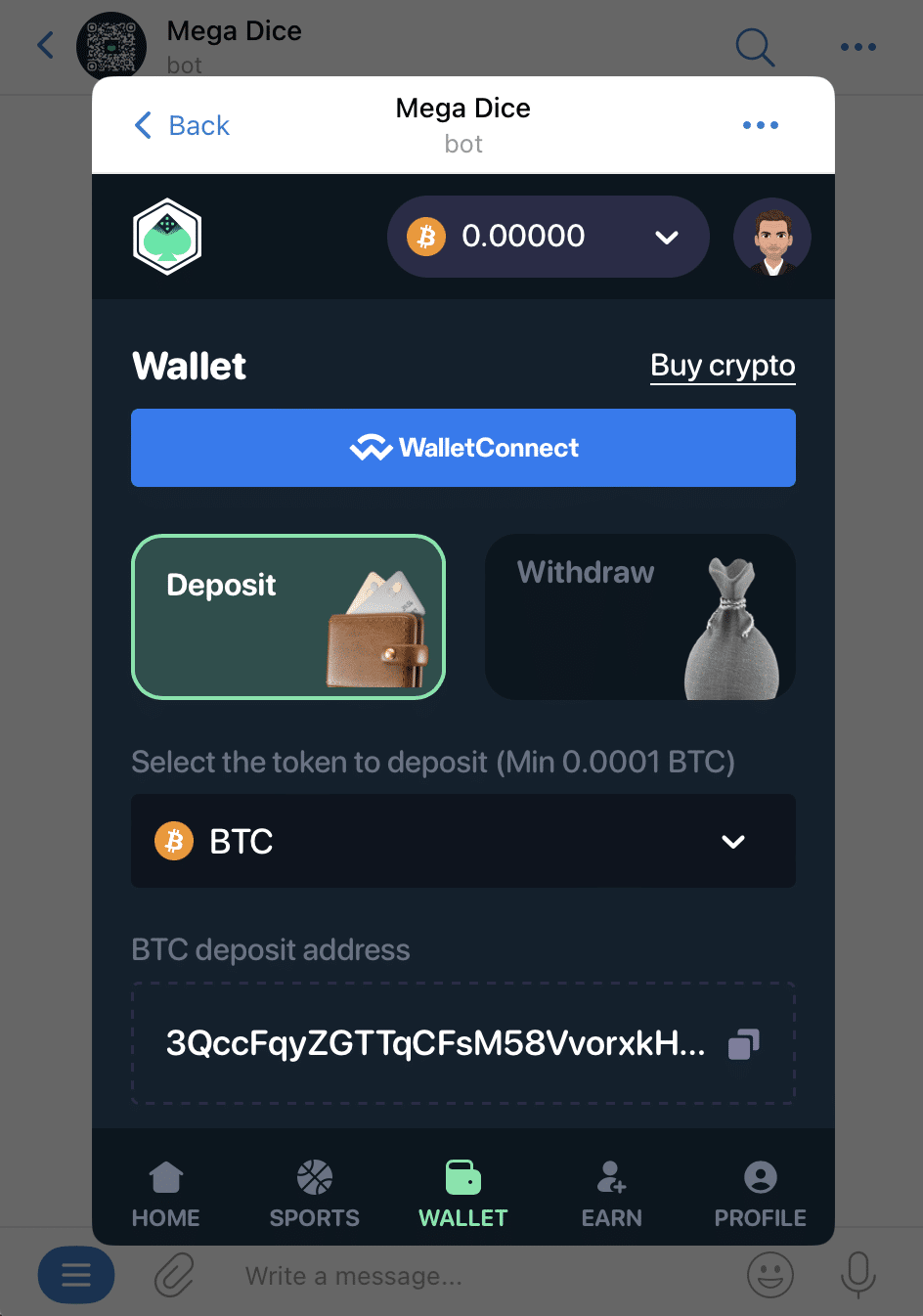This screenshot has width=923, height=1316.
Task: Connect with WalletConnect
Action: [x=463, y=448]
